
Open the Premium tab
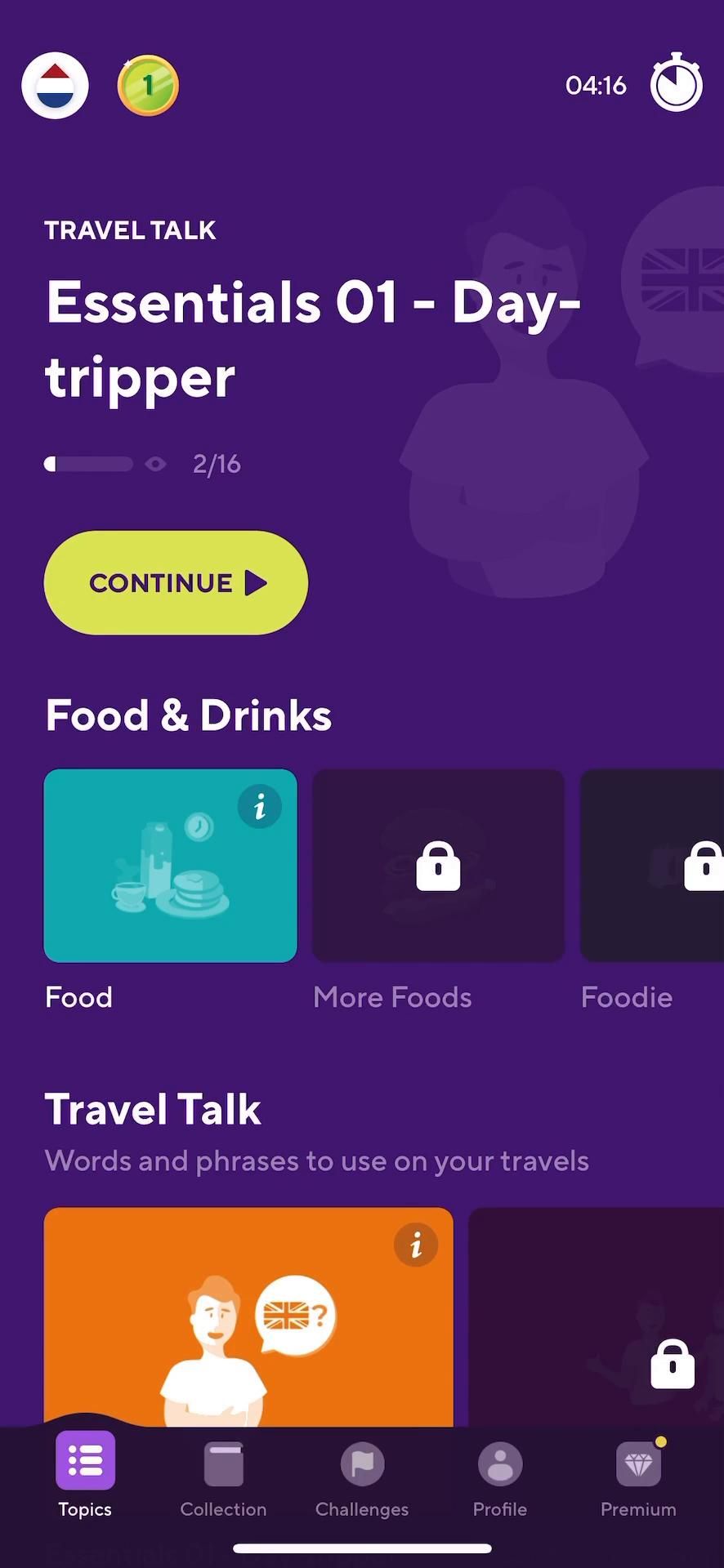pyautogui.click(x=638, y=1474)
